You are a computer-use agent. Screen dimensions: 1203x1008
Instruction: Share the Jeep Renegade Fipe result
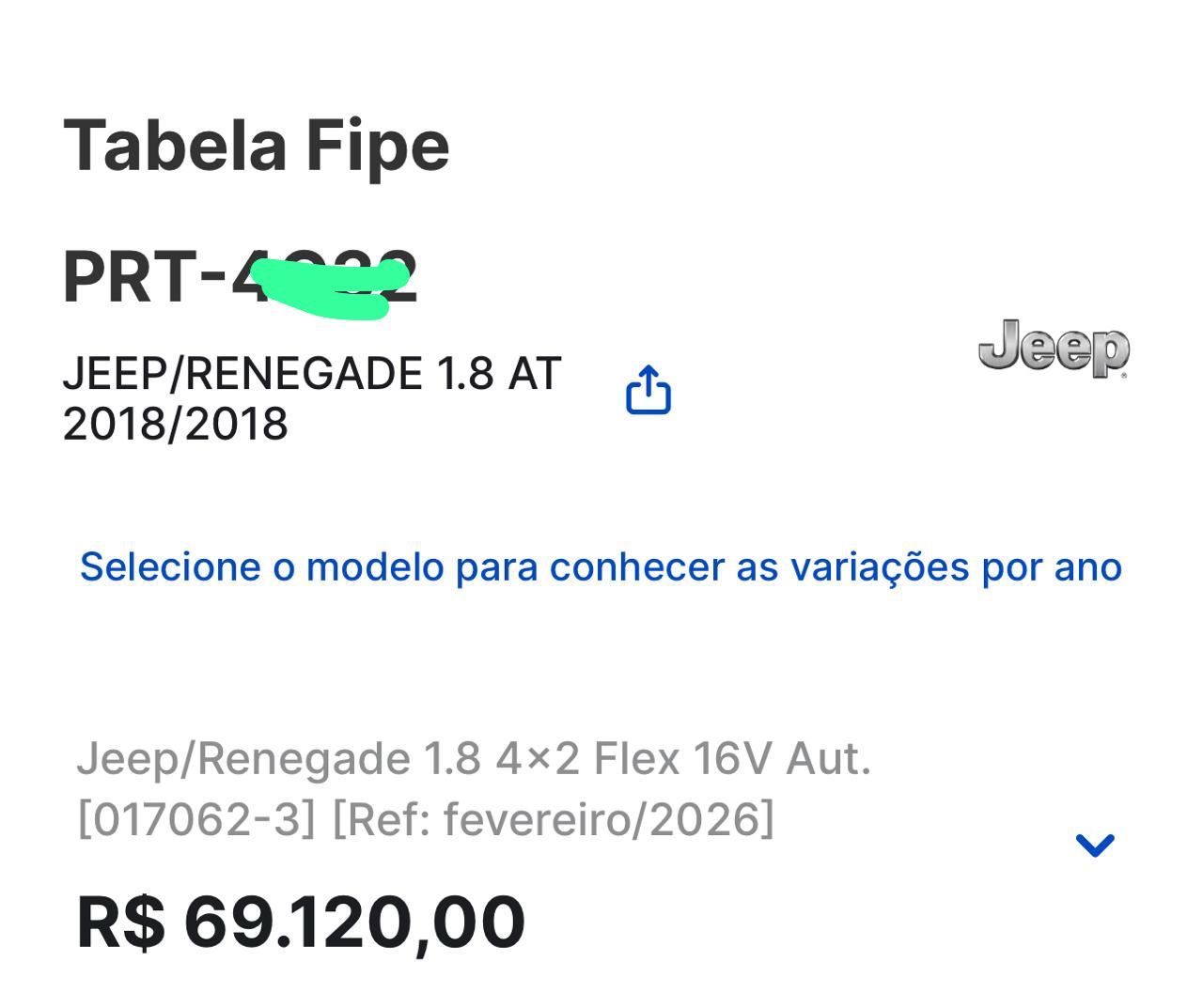[x=648, y=390]
